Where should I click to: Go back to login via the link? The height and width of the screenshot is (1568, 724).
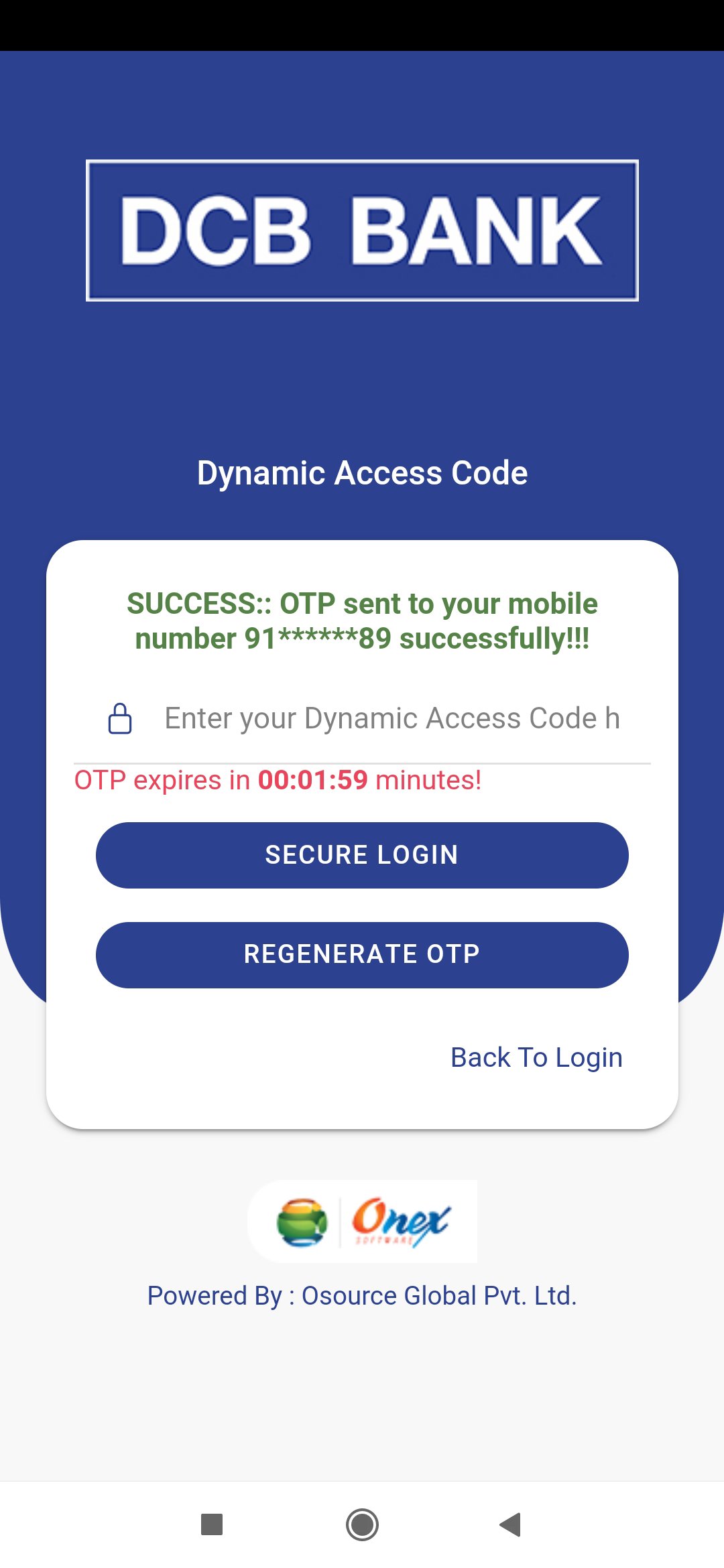536,1057
